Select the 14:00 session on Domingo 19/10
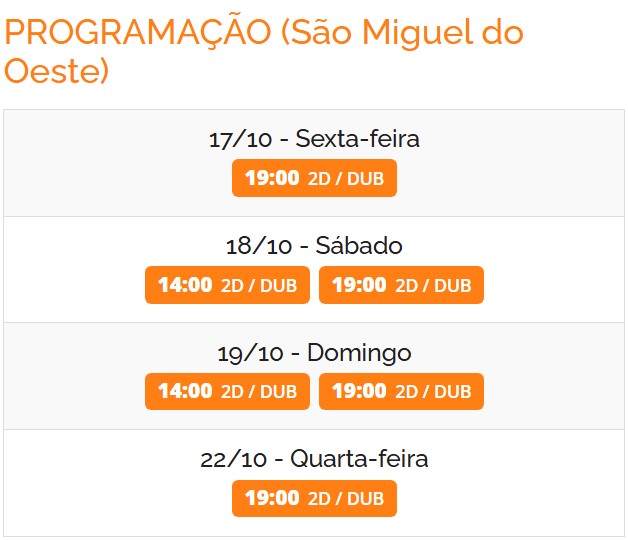This screenshot has width=628, height=540. click(x=227, y=391)
